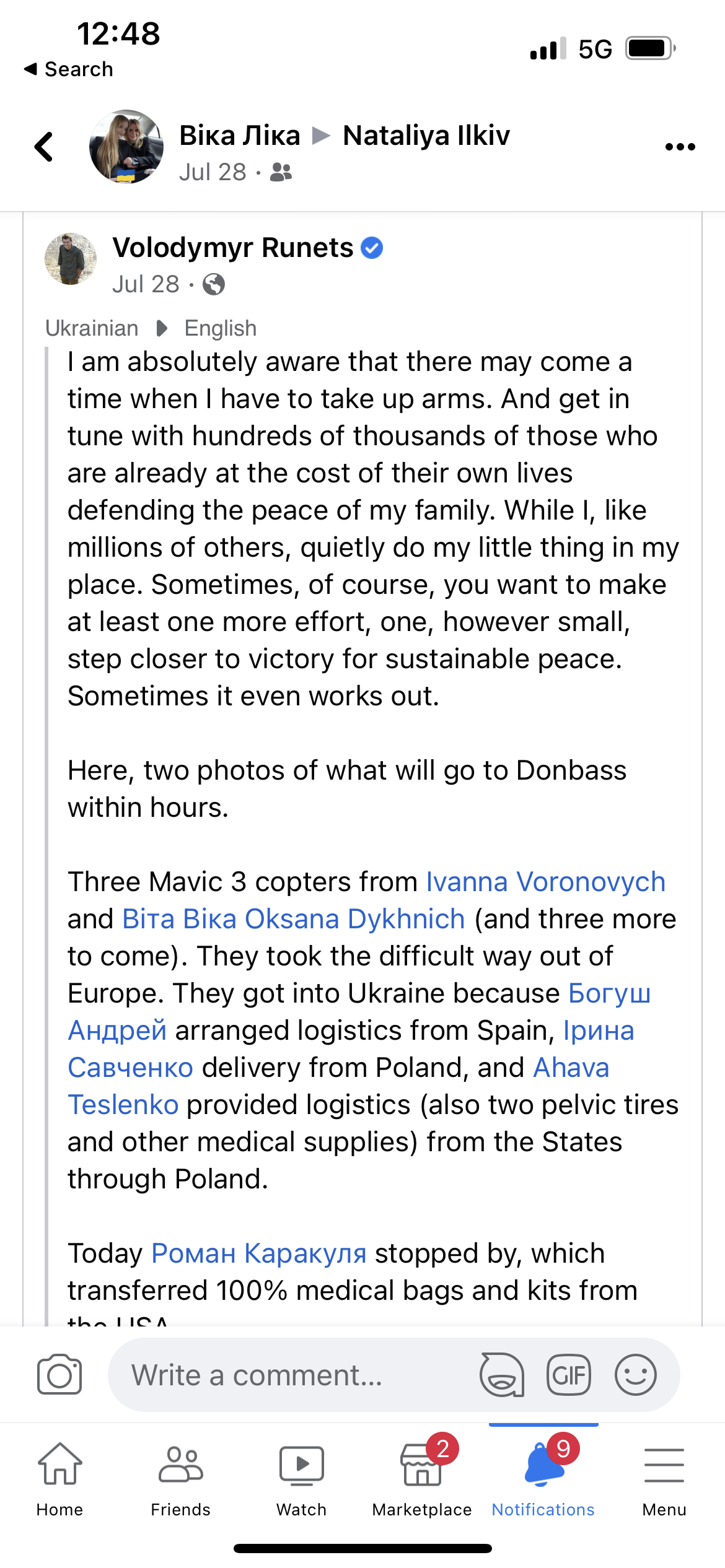Screen dimensions: 725x1568
Task: Open the tagged Ivanna Voronovych profile
Action: 546,882
